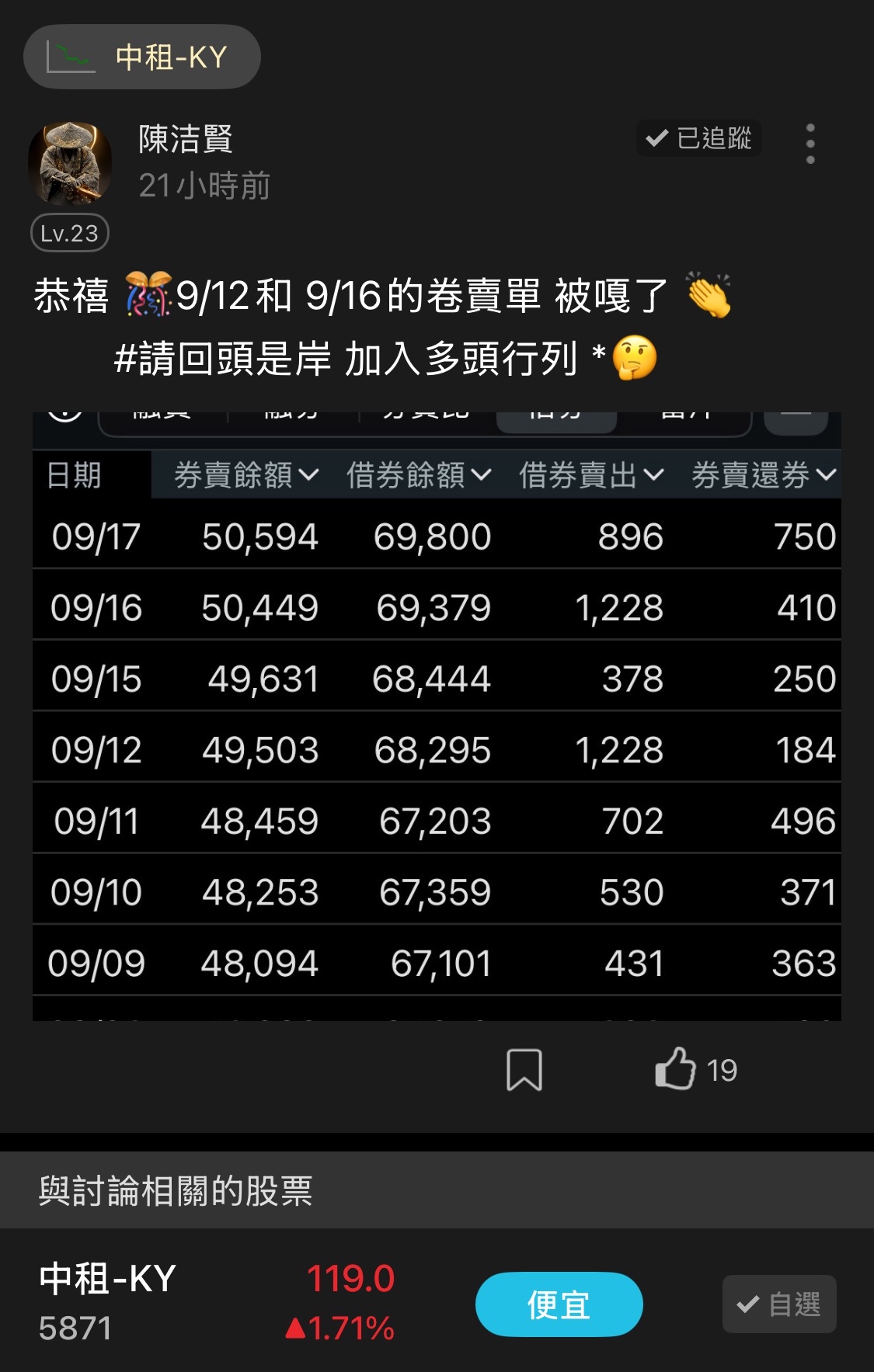Open the post's three-dot overflow menu

coord(810,144)
